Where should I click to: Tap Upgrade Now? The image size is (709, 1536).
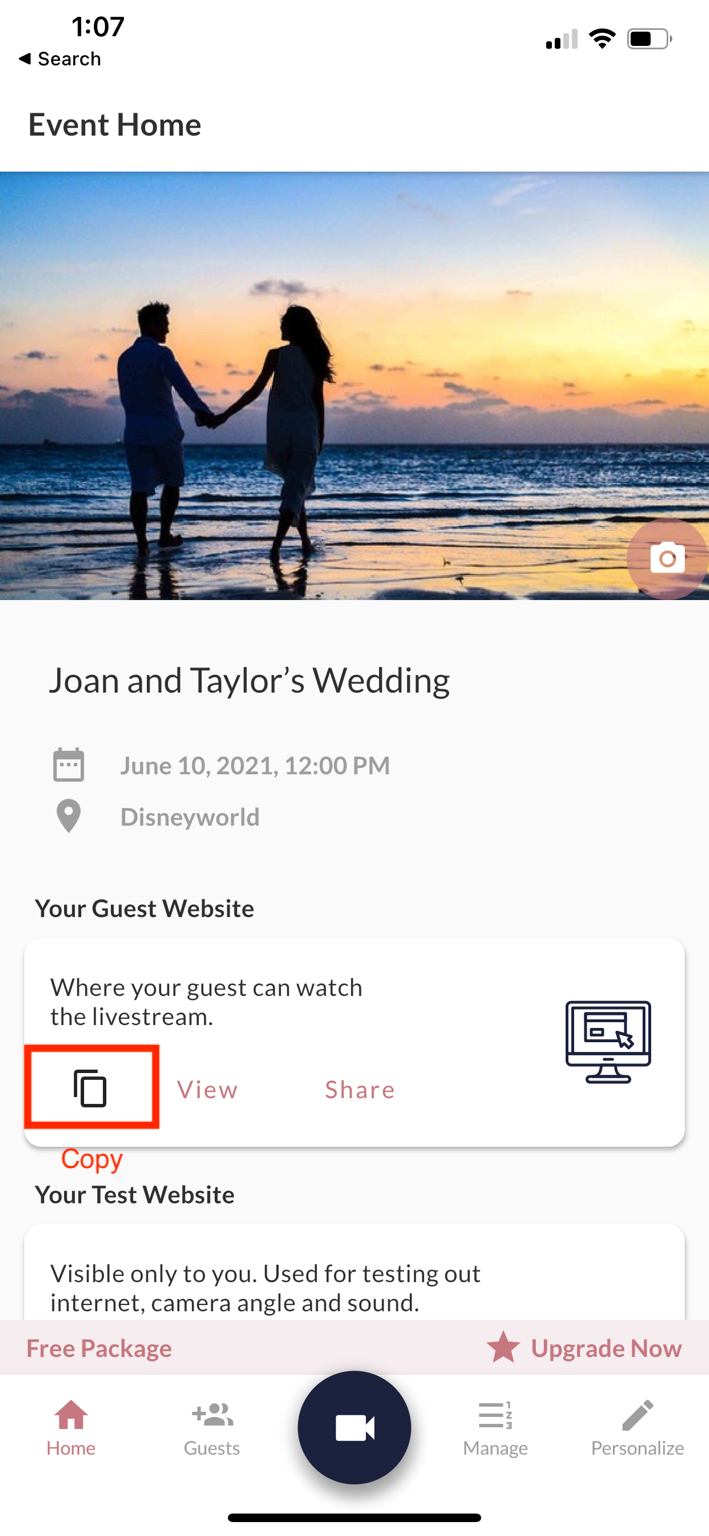[584, 1348]
